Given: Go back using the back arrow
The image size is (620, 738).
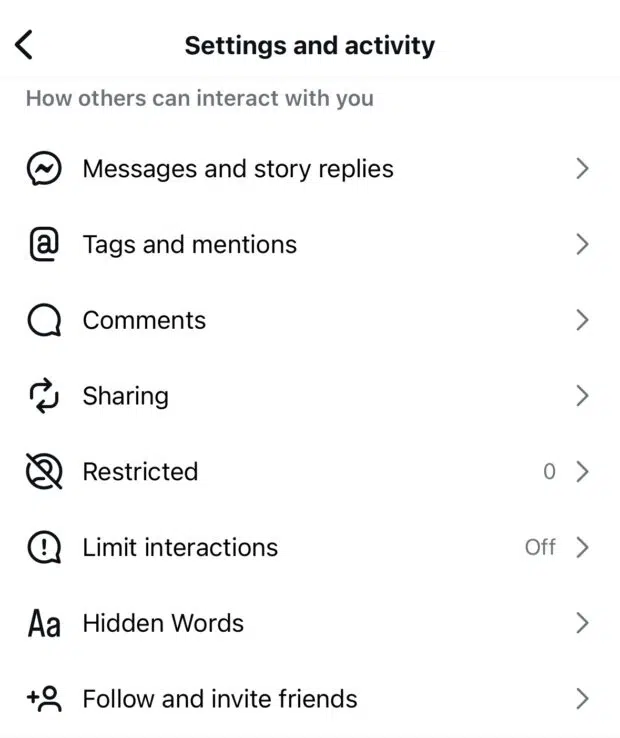Looking at the screenshot, I should (x=25, y=45).
